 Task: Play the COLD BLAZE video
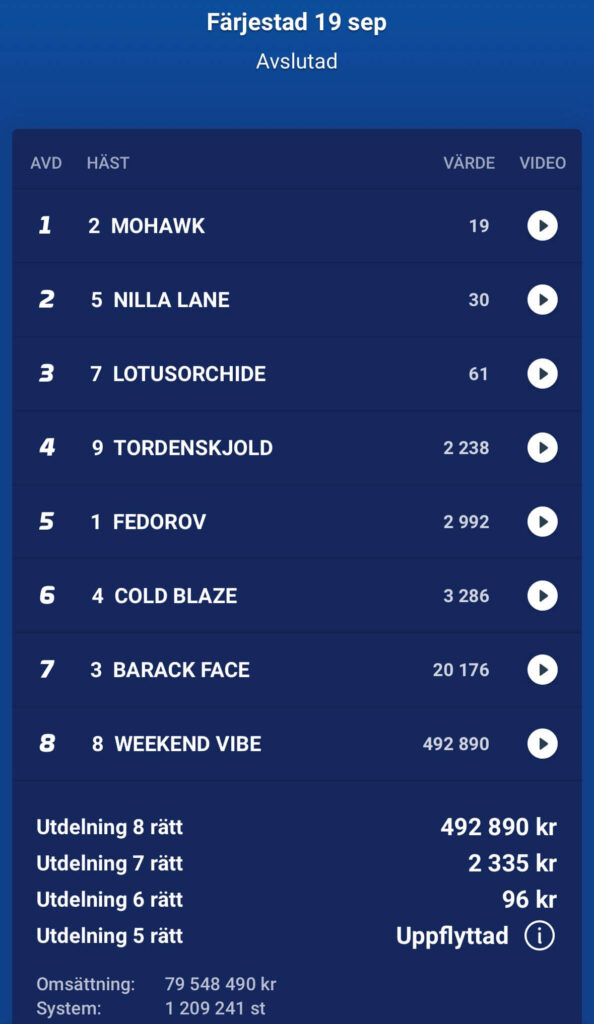pos(542,596)
